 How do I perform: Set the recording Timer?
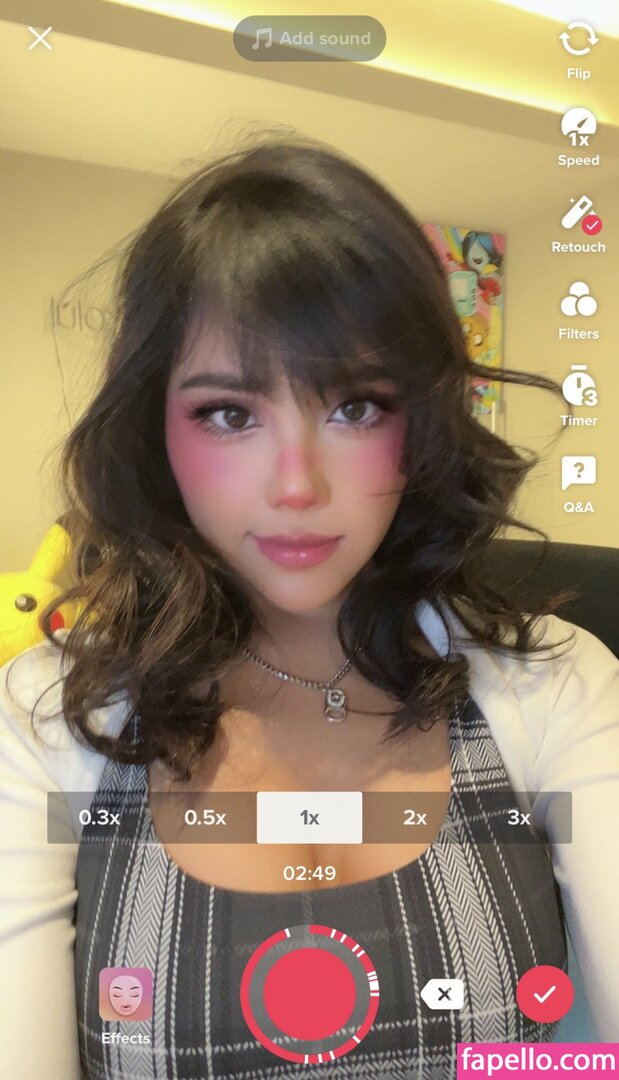578,397
